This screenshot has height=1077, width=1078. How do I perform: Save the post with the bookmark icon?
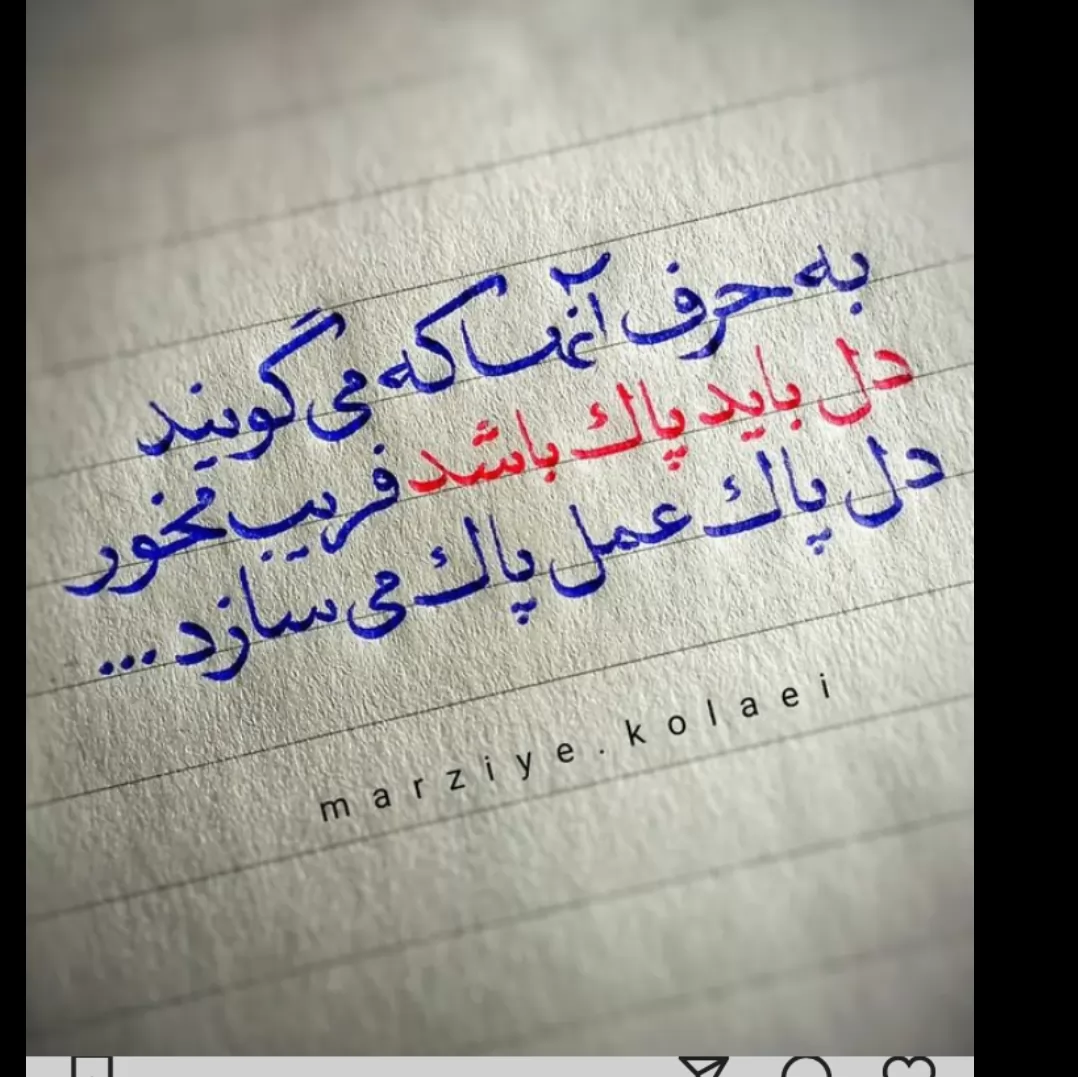(x=91, y=1068)
